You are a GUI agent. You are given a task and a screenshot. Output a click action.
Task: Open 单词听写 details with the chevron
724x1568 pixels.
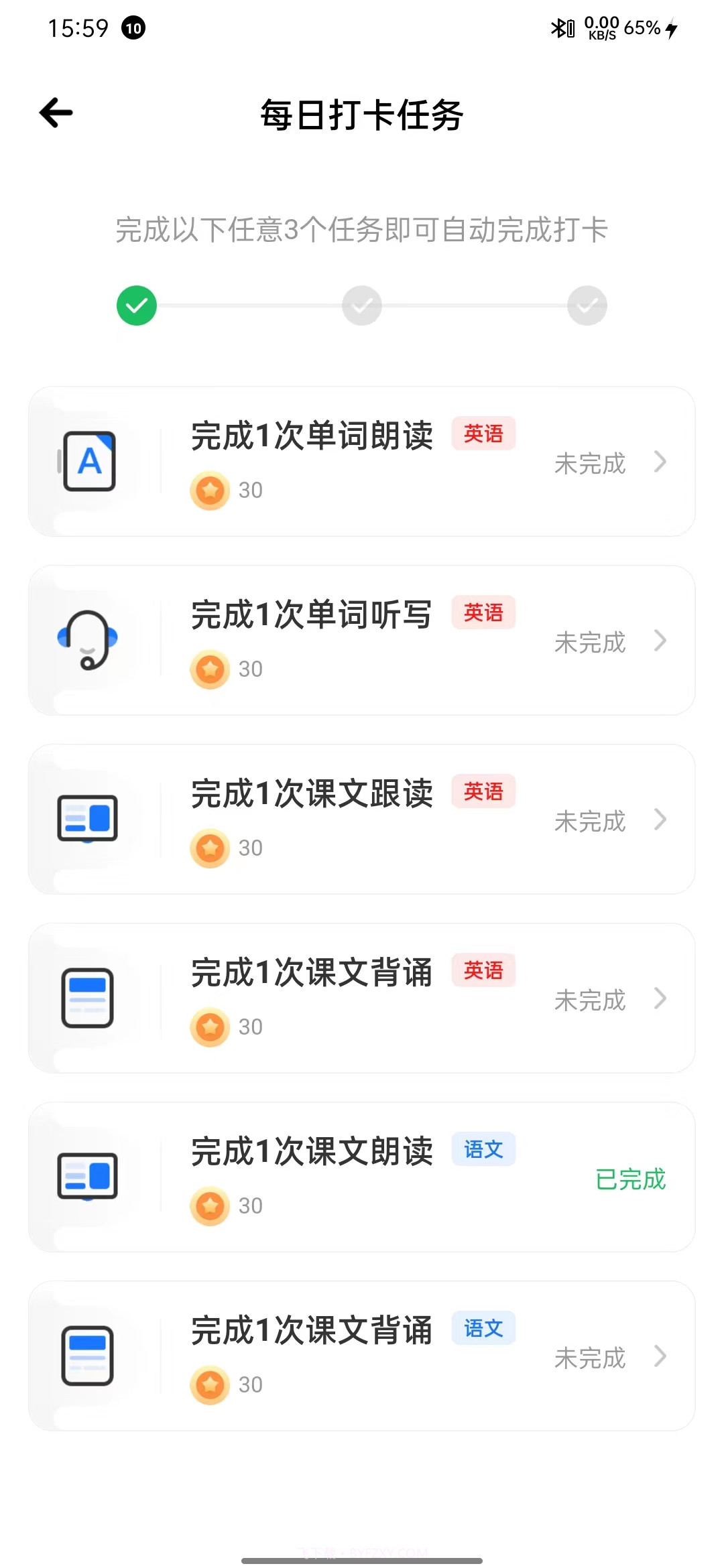(x=661, y=641)
